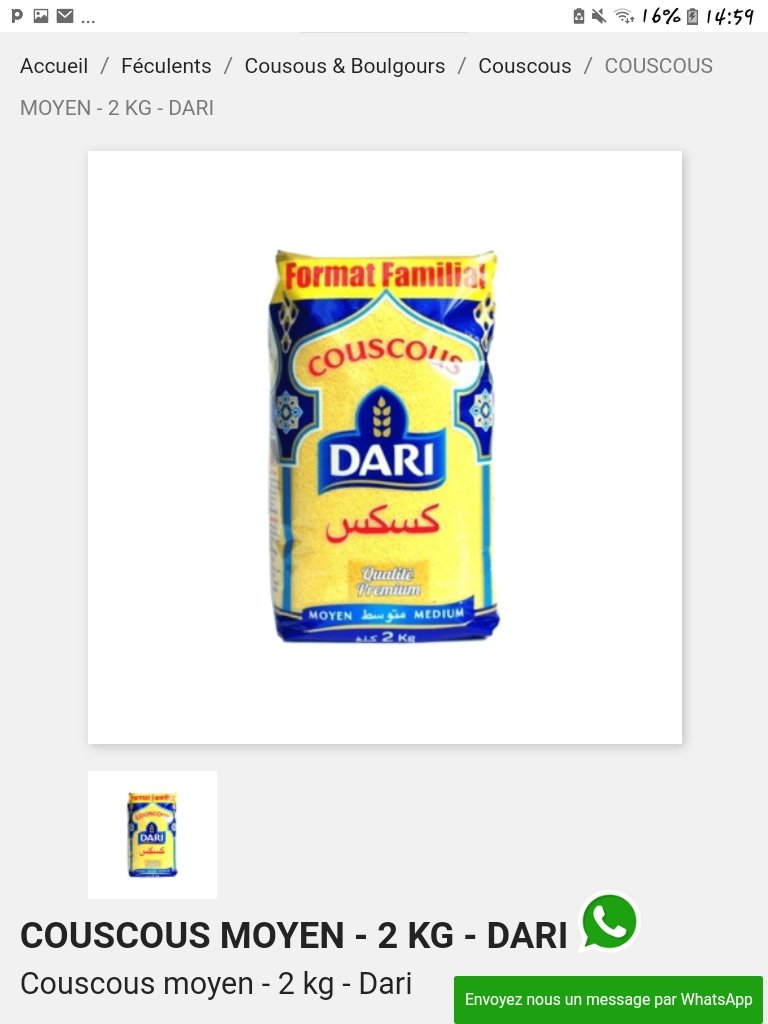Open the Couscous breadcrumb link
Screen dimensions: 768x1024
524,66
